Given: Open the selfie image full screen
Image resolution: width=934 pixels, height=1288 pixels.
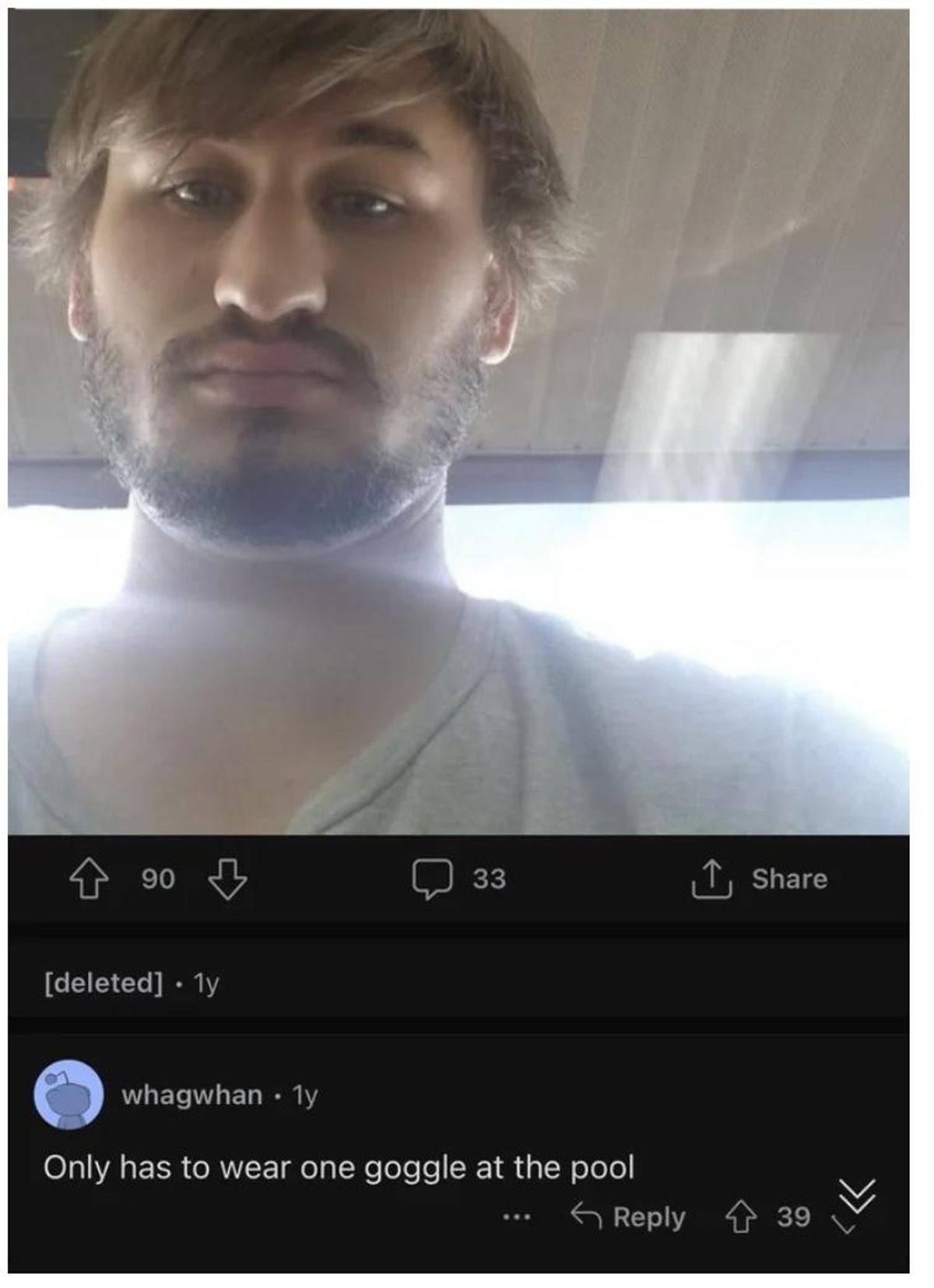Looking at the screenshot, I should pos(458,421).
